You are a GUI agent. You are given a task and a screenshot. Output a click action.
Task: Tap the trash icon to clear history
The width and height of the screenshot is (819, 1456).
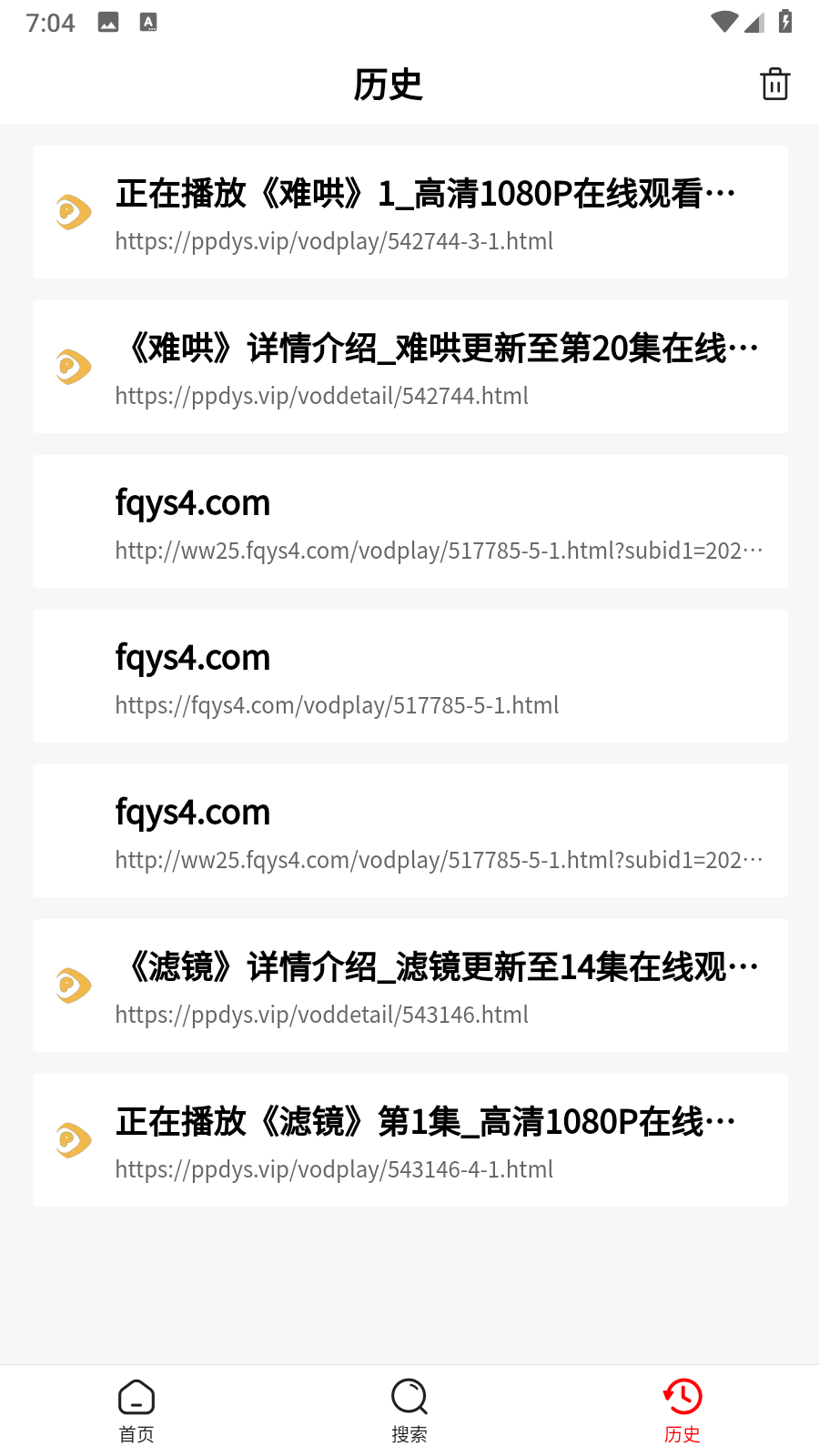774,84
